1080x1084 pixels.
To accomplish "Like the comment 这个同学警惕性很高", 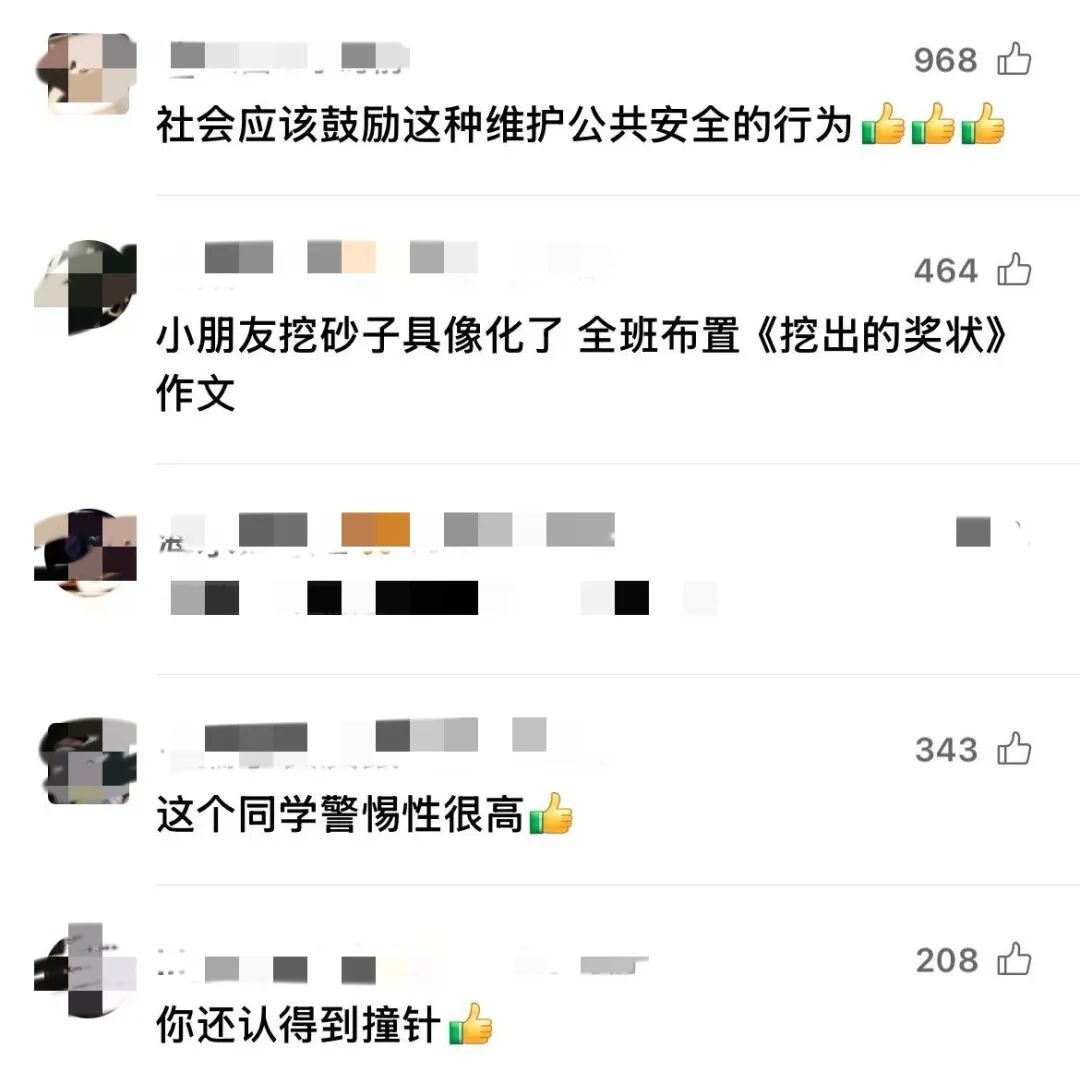I will pyautogui.click(x=1014, y=748).
